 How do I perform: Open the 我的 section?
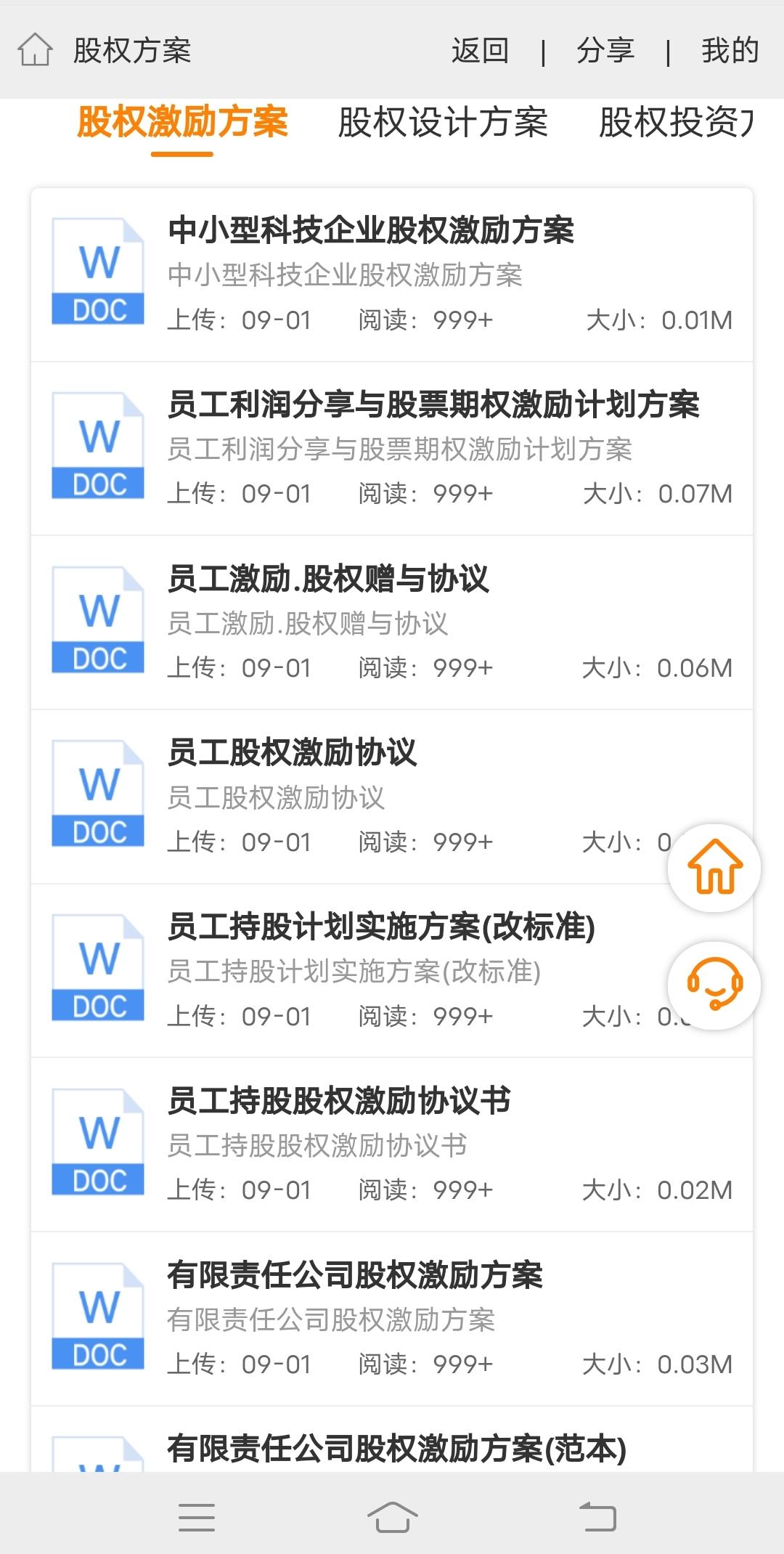point(730,49)
